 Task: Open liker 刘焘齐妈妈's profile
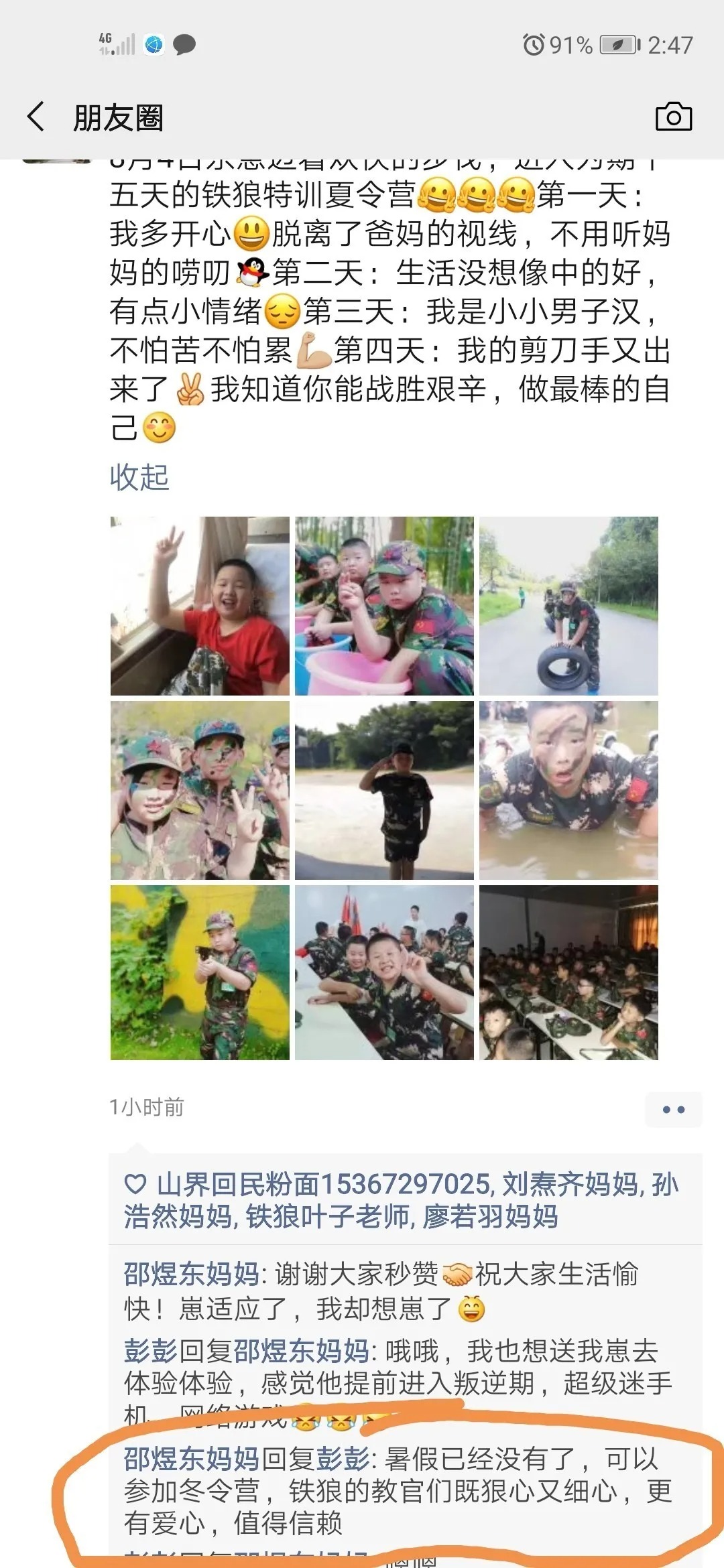(570, 1185)
